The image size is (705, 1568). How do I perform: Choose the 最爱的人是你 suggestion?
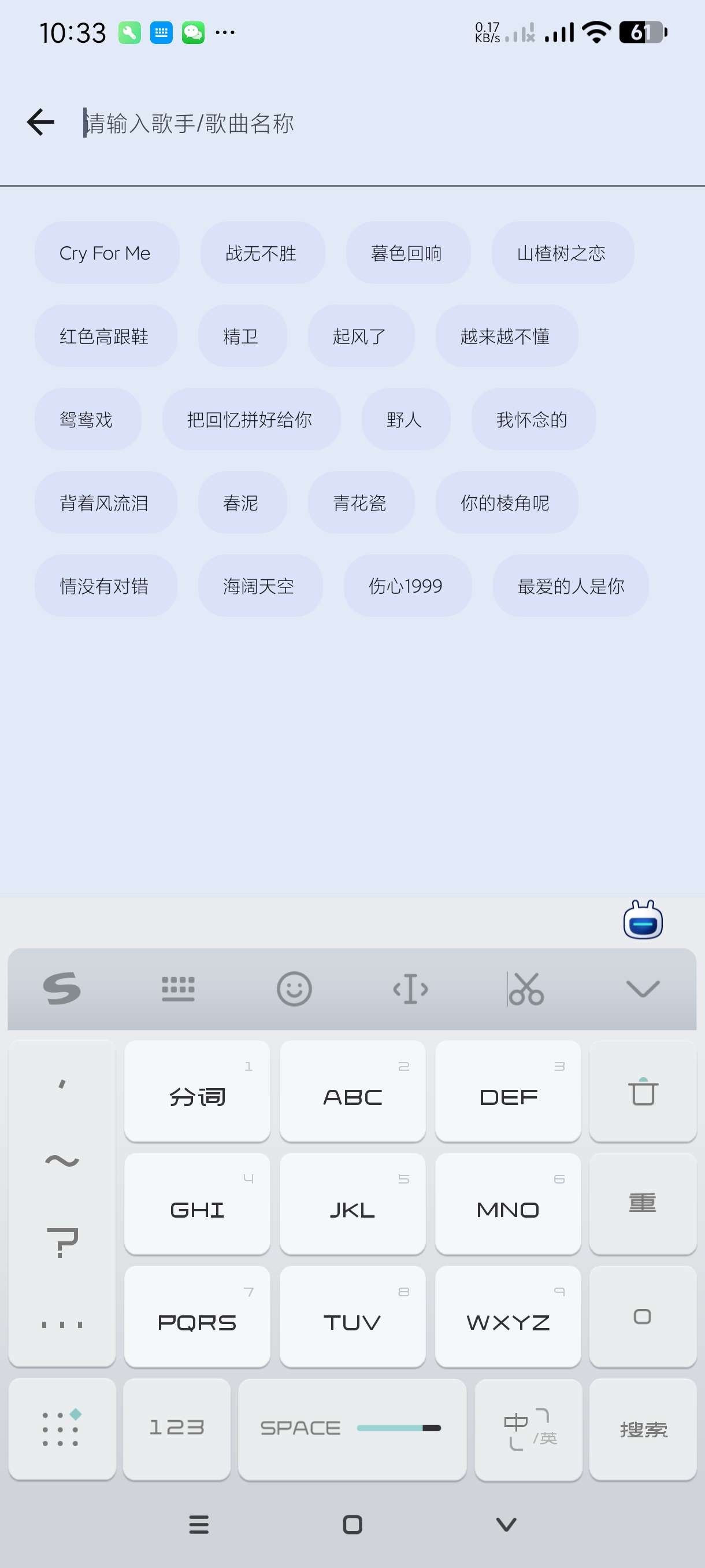[x=570, y=586]
